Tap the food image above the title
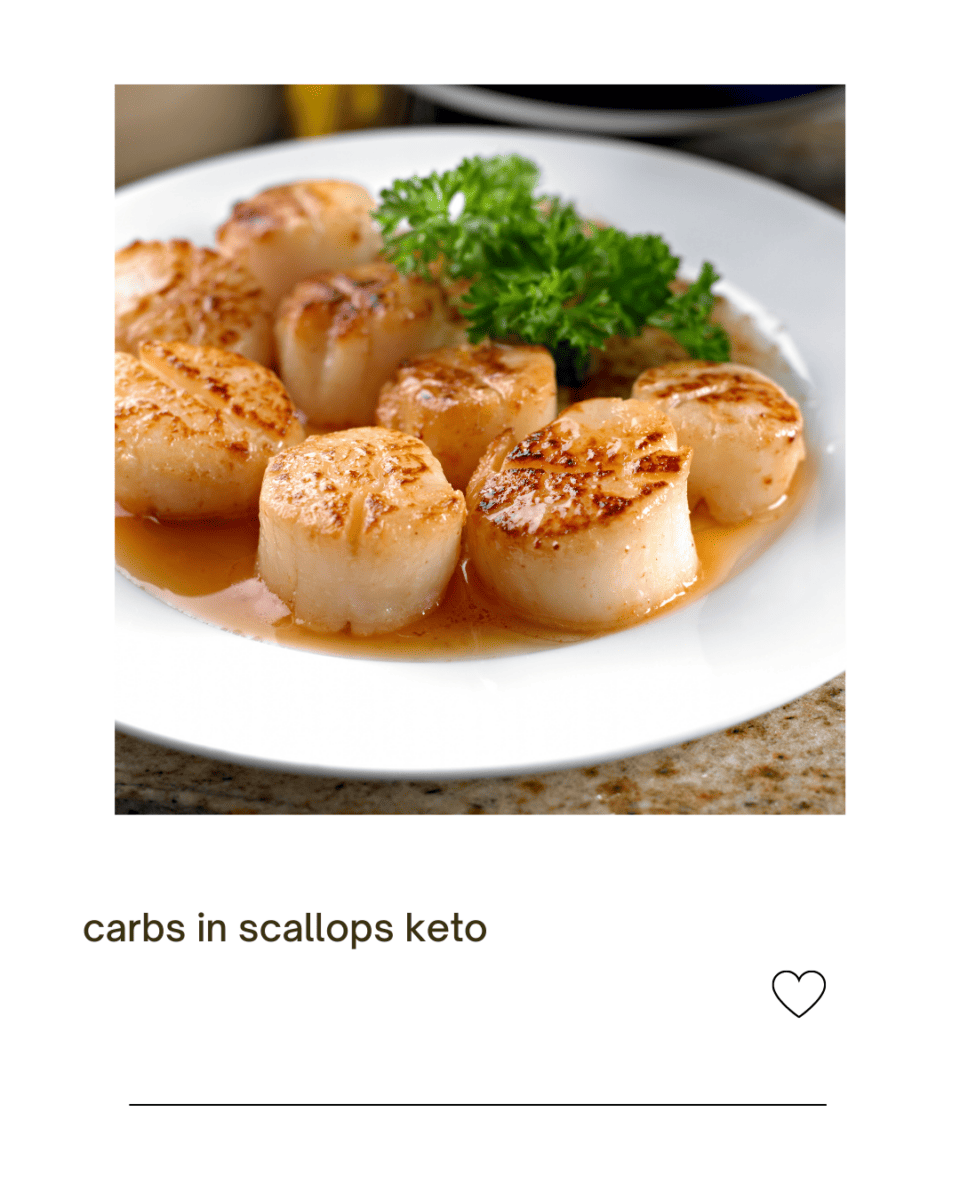 (480, 450)
